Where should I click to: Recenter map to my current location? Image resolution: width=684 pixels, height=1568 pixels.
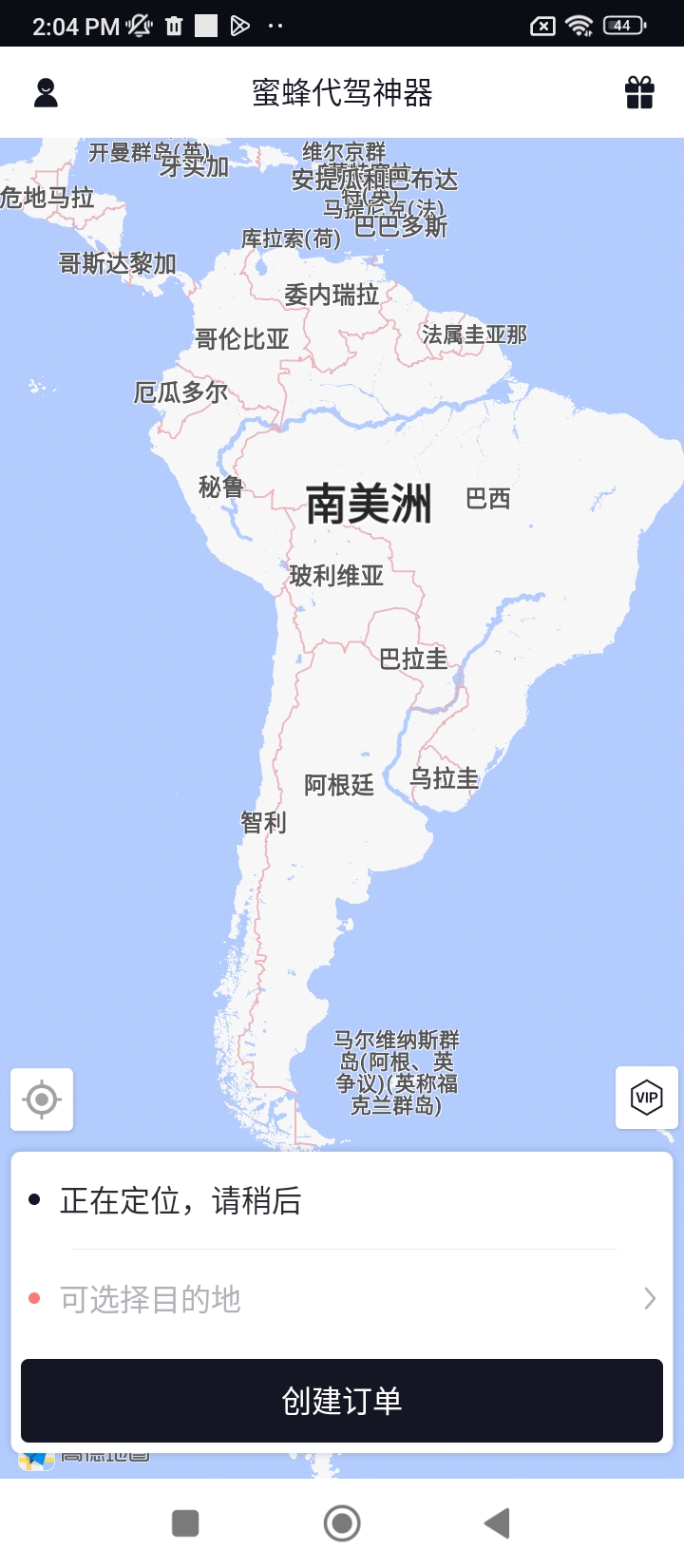pos(42,1100)
